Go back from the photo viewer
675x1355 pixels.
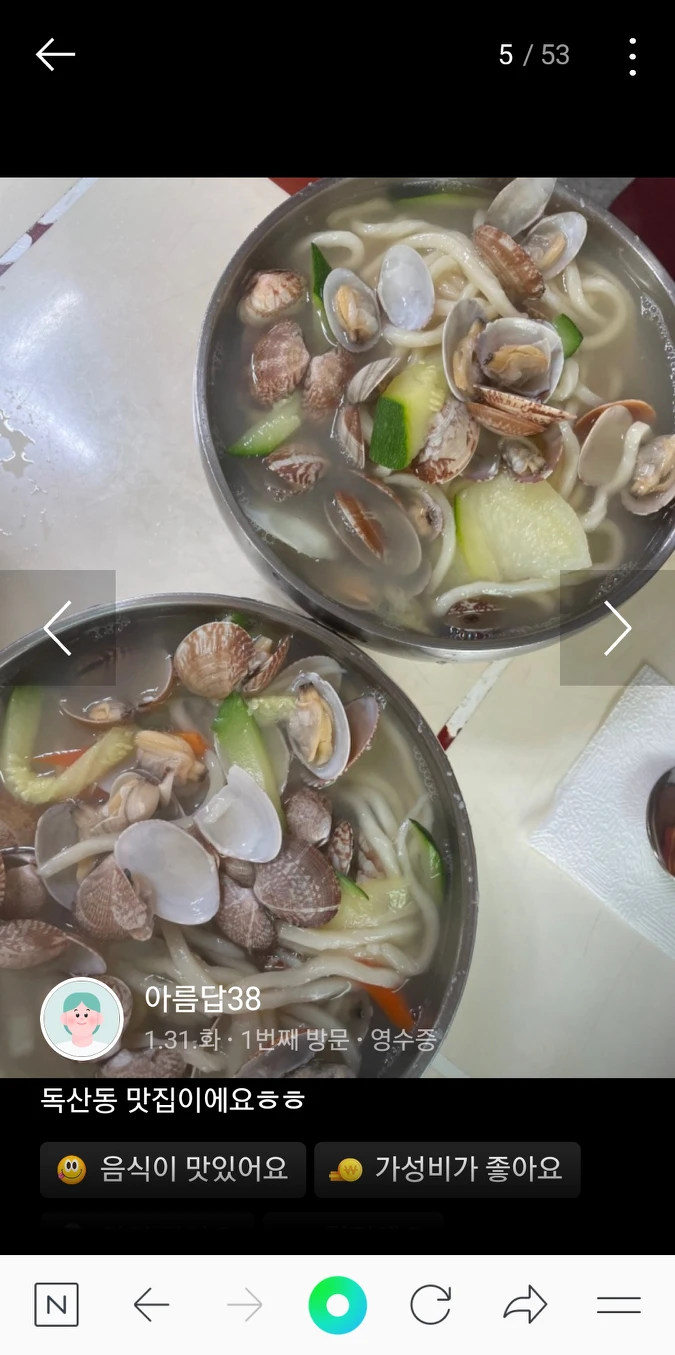click(x=55, y=55)
